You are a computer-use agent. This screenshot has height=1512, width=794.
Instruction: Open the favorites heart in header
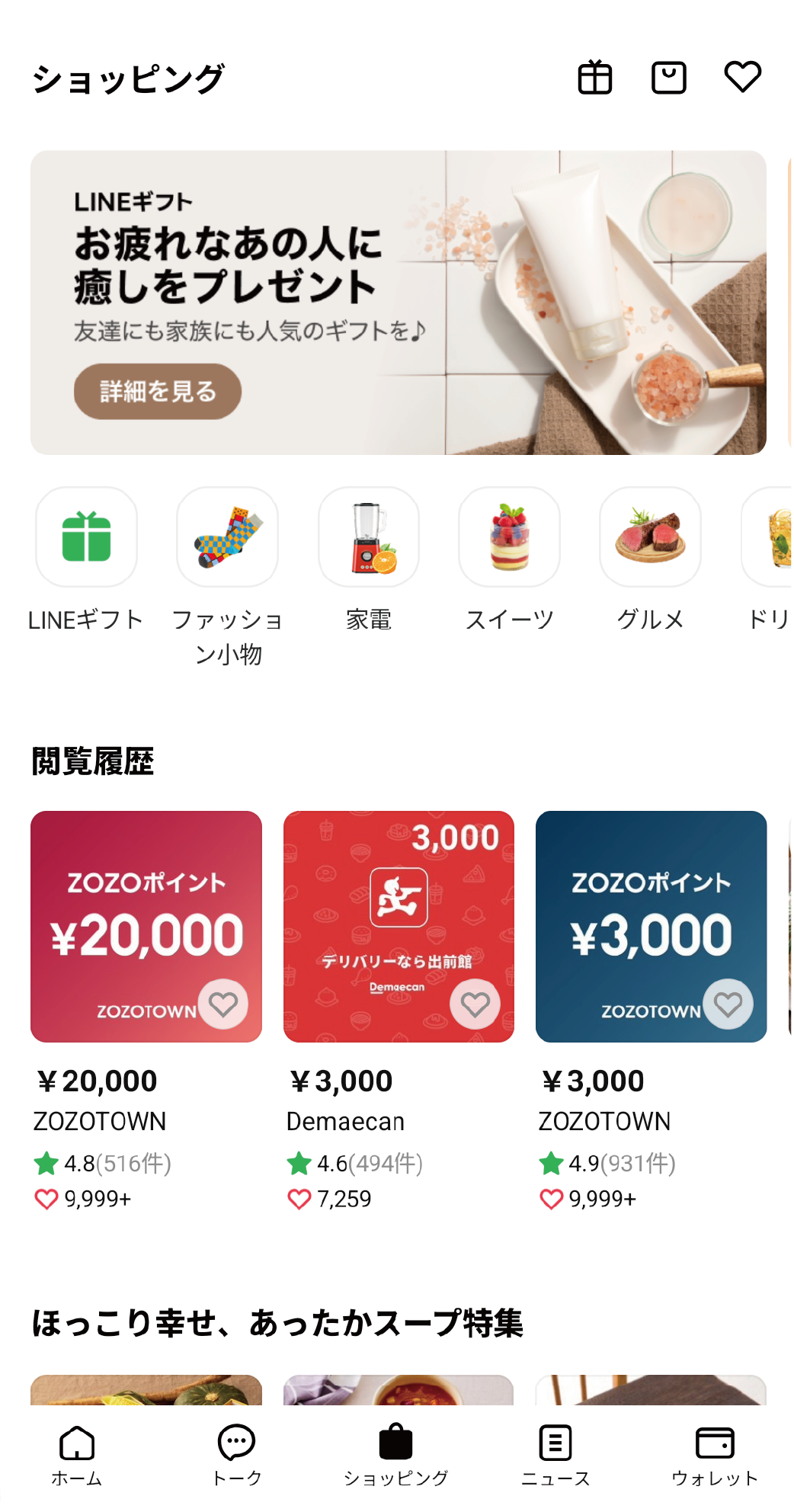742,77
